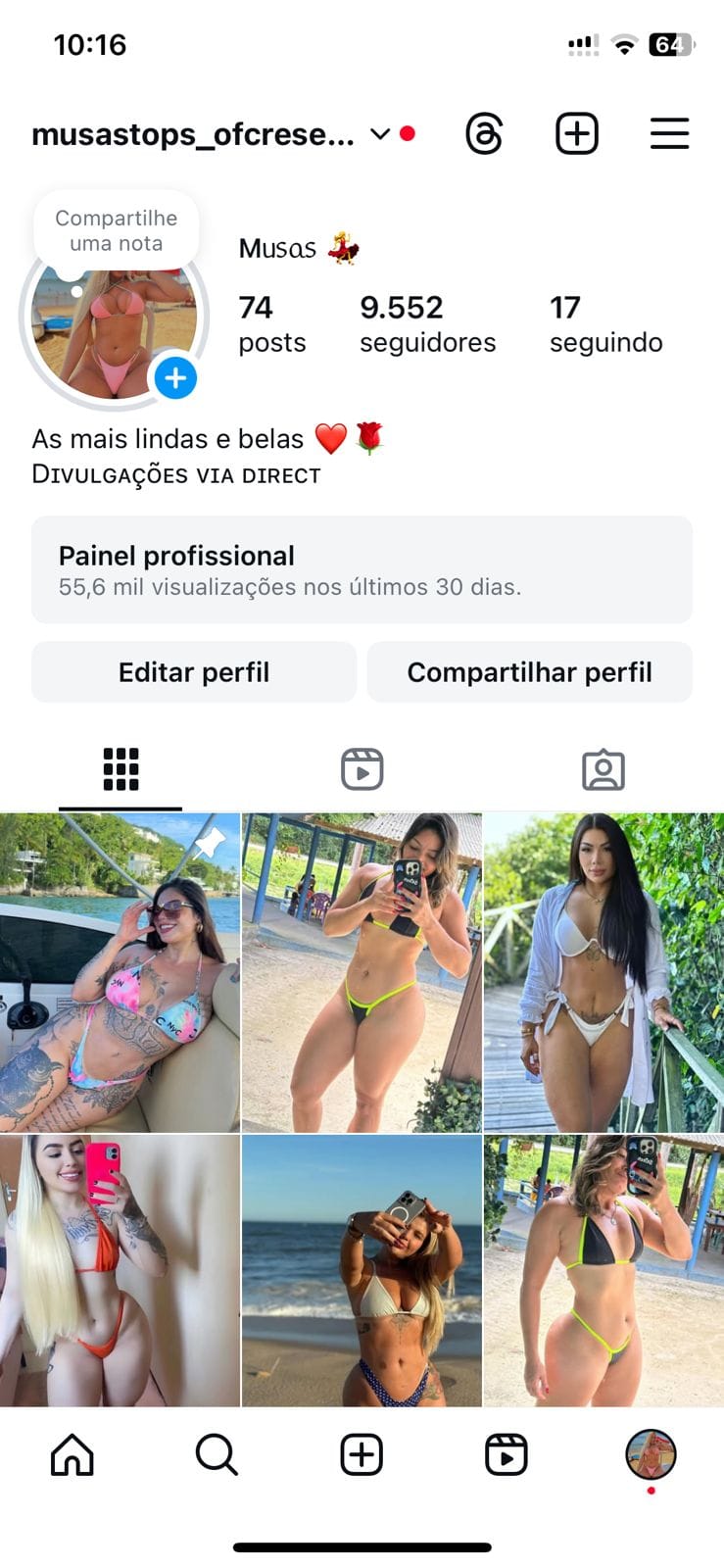Open the 17 seguindo list
The image size is (724, 1568).
point(605,323)
